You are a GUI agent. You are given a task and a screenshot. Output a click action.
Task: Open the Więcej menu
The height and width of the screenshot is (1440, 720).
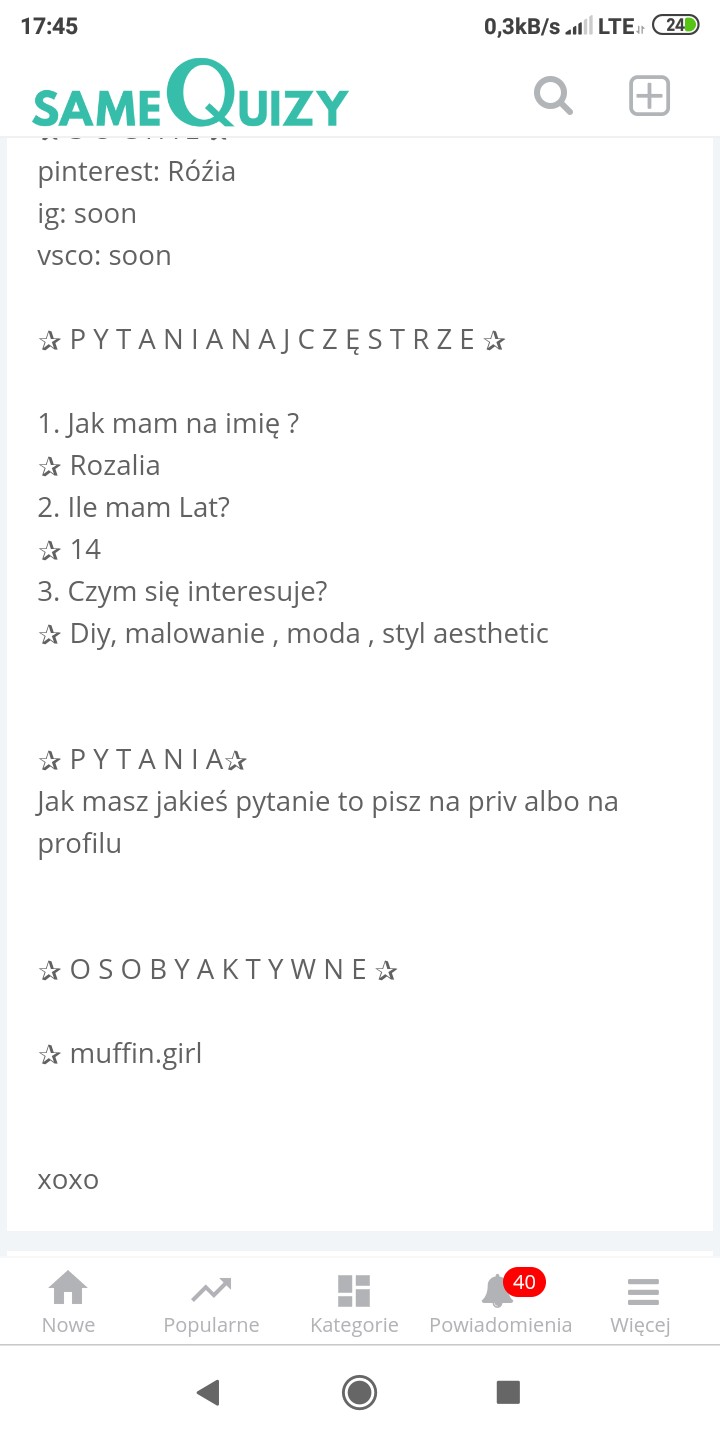[x=642, y=1302]
